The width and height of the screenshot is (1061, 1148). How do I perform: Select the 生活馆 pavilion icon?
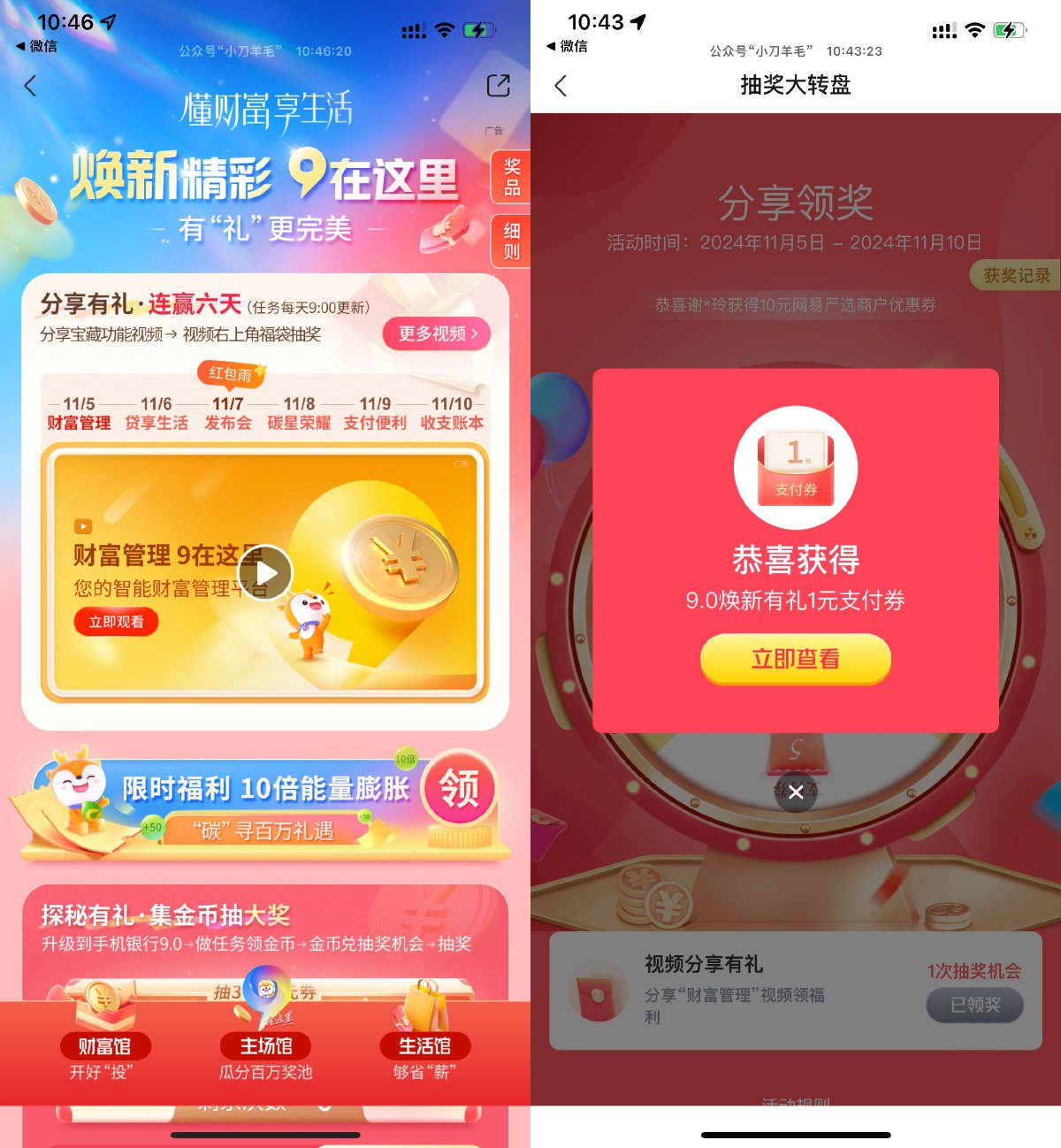click(x=423, y=1045)
